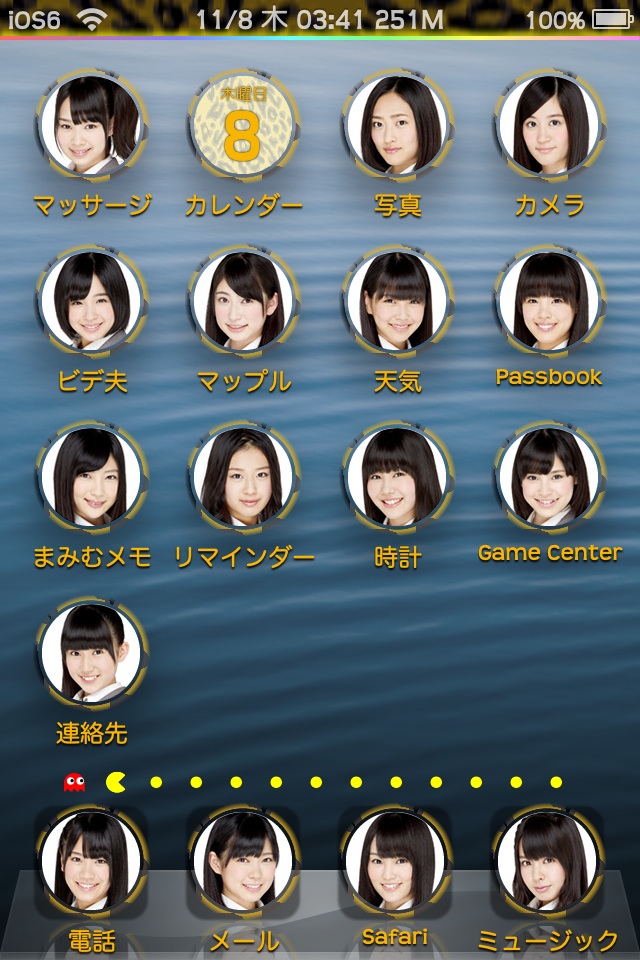Open the マッサージ app

tap(92, 125)
